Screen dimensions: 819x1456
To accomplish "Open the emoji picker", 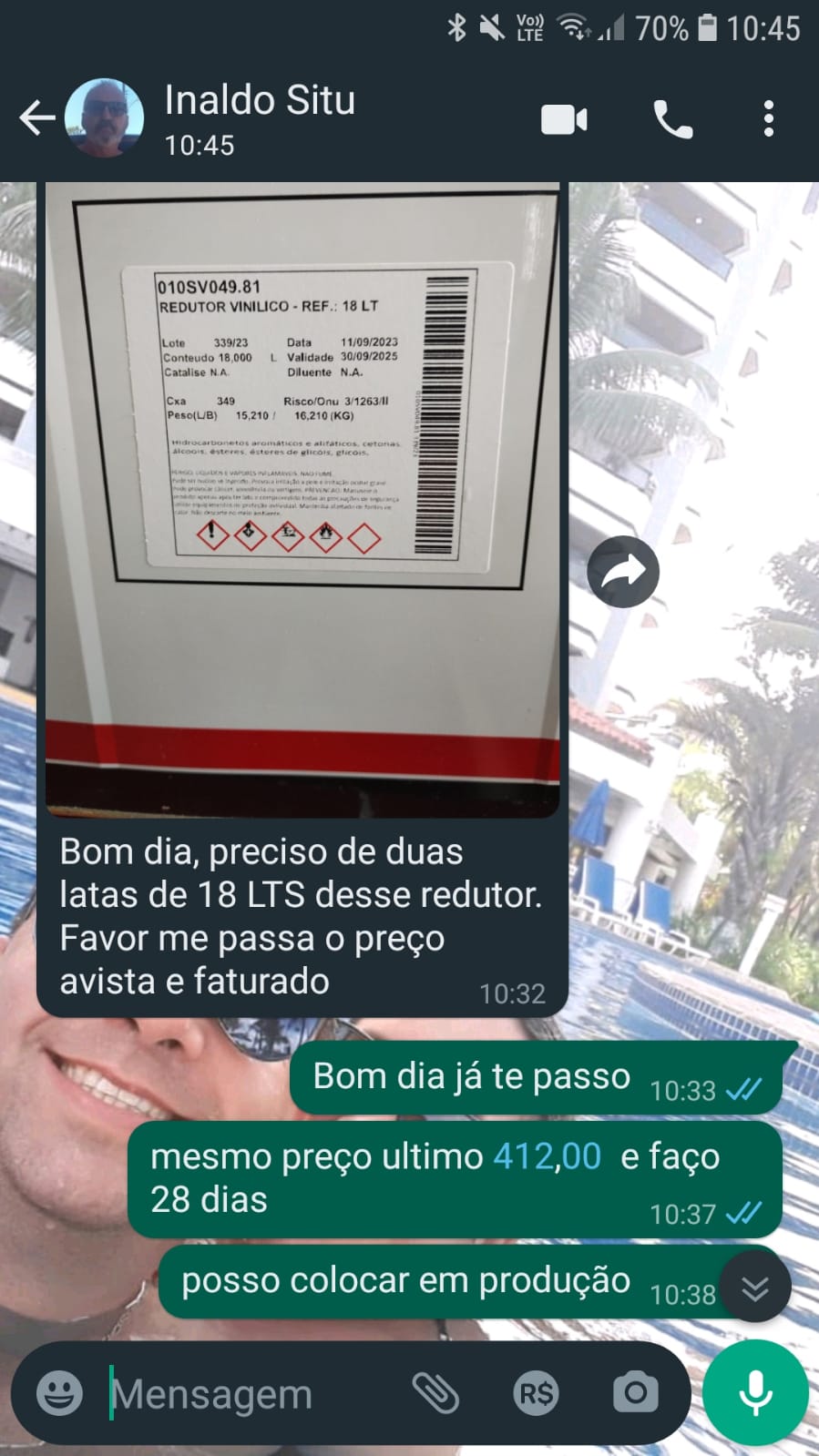I will pyautogui.click(x=60, y=1393).
